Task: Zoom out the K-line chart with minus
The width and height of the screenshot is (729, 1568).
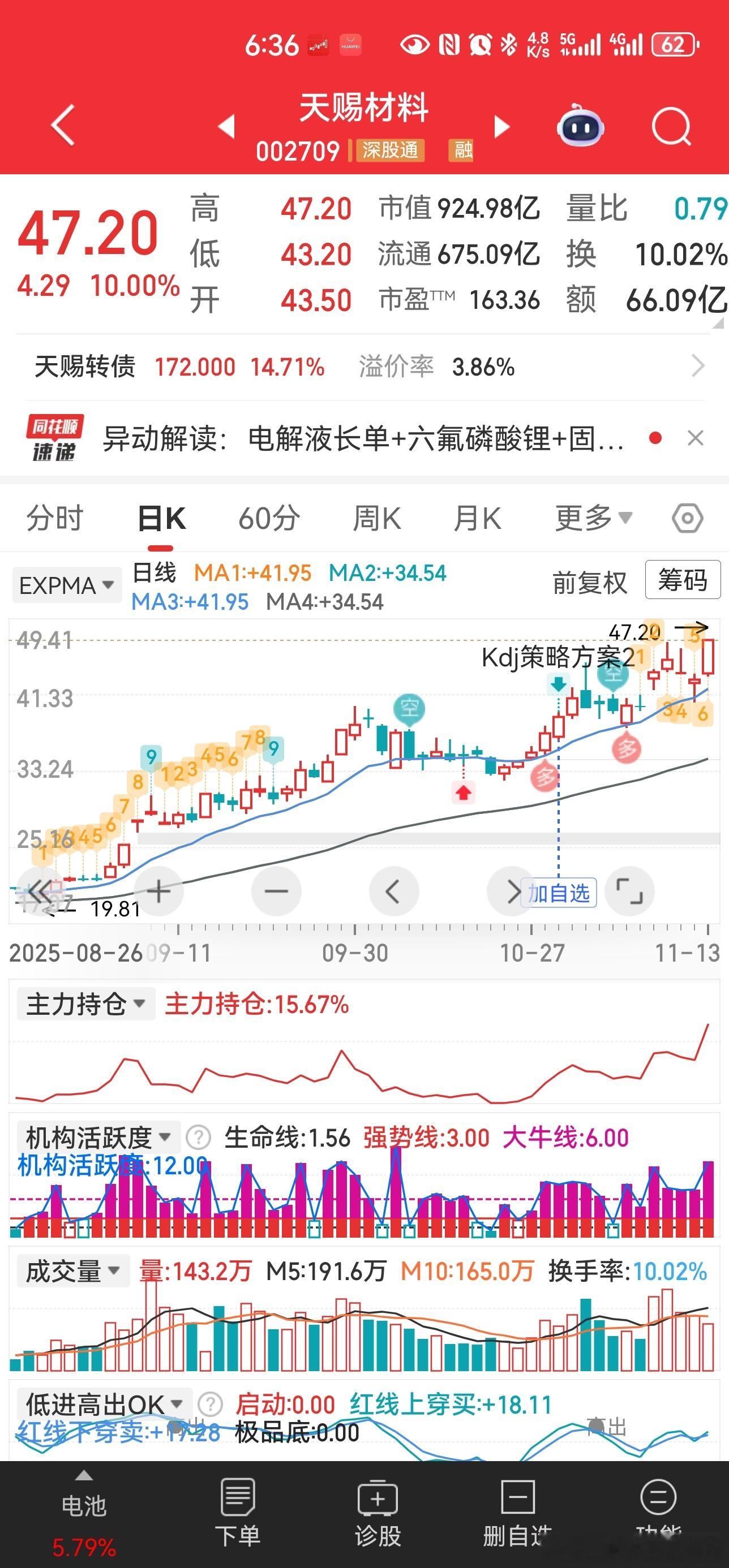Action: pos(276,891)
